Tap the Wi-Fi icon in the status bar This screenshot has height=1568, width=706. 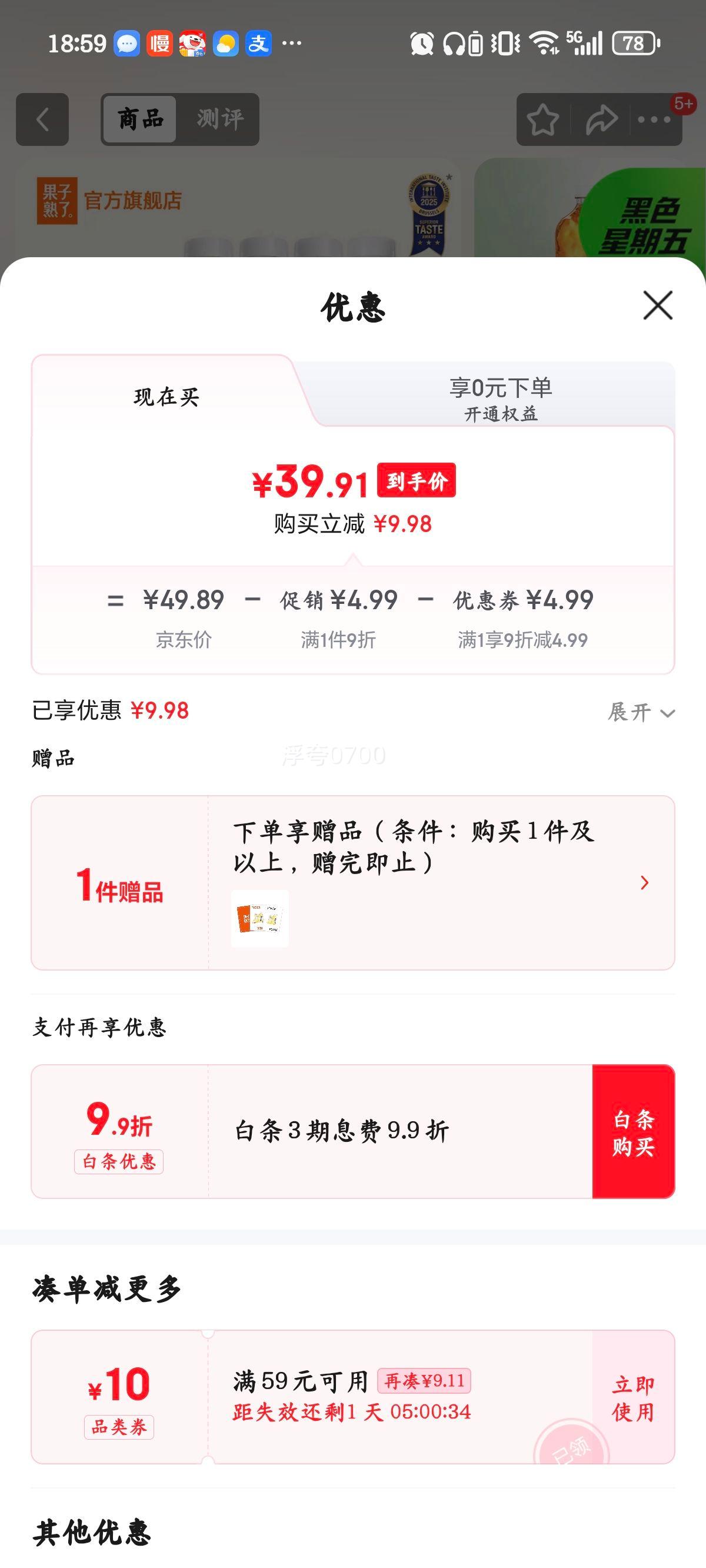[544, 42]
